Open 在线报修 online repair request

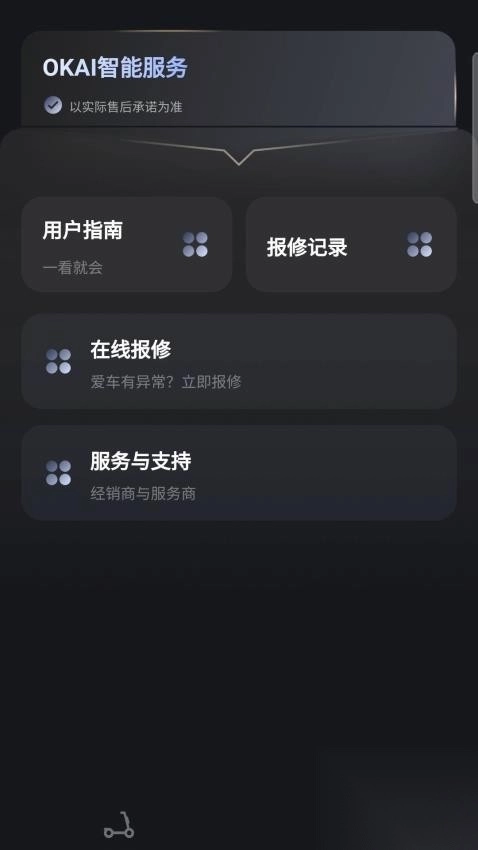pos(239,361)
